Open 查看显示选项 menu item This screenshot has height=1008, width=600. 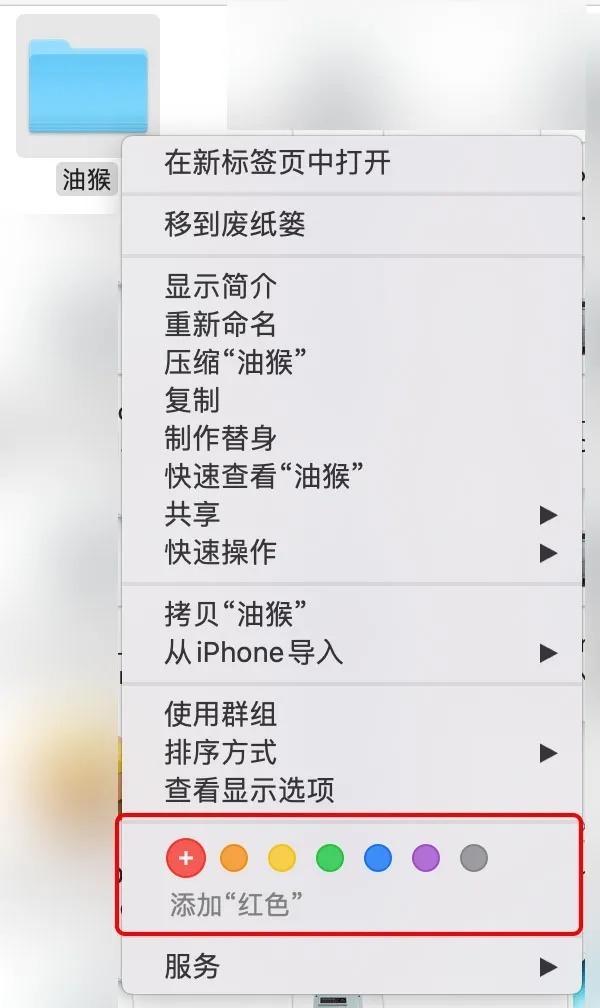click(x=249, y=791)
